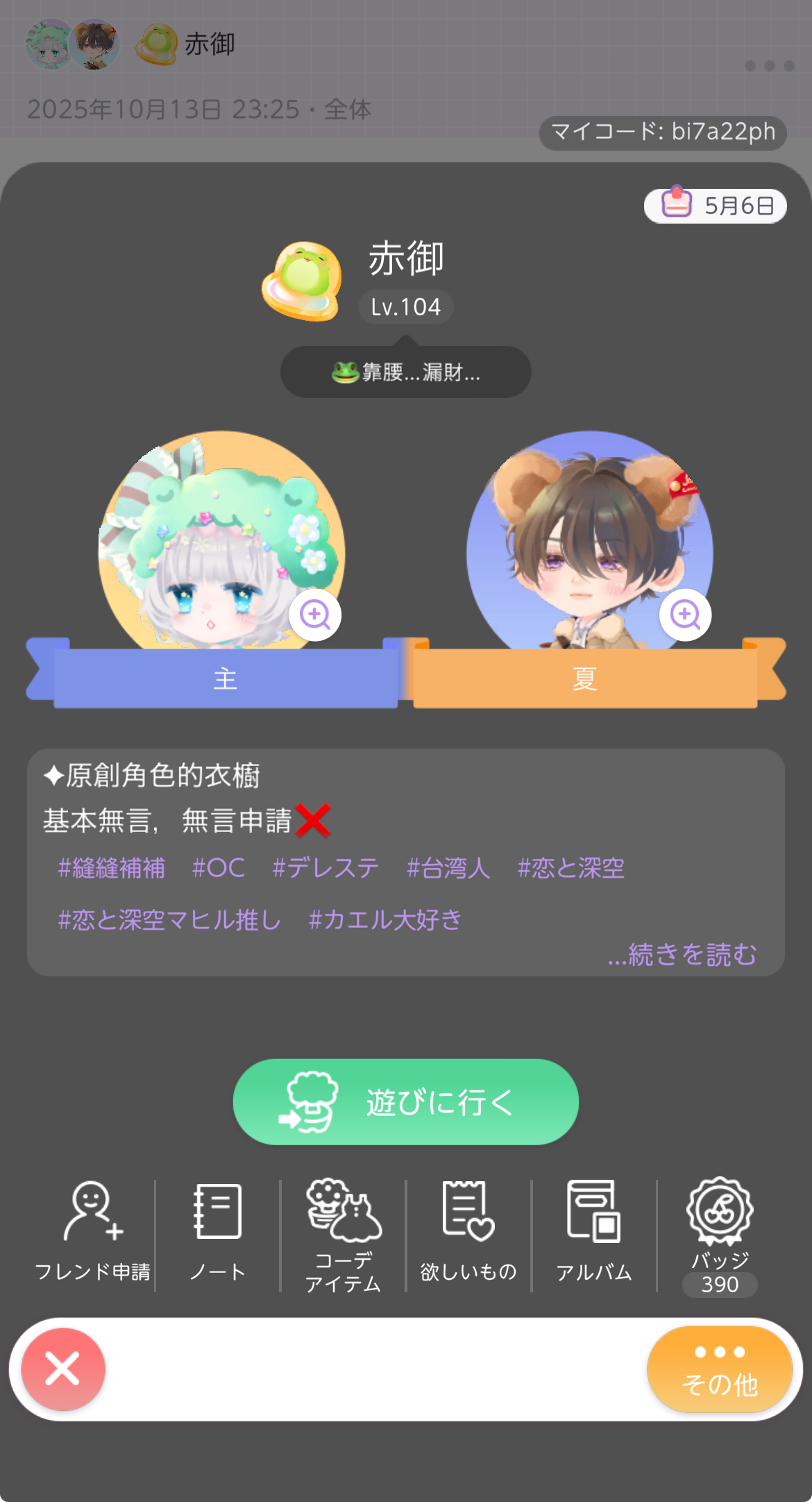Image resolution: width=812 pixels, height=1502 pixels.
Task: Tap the 遊びに行く visit button
Action: 405,1101
